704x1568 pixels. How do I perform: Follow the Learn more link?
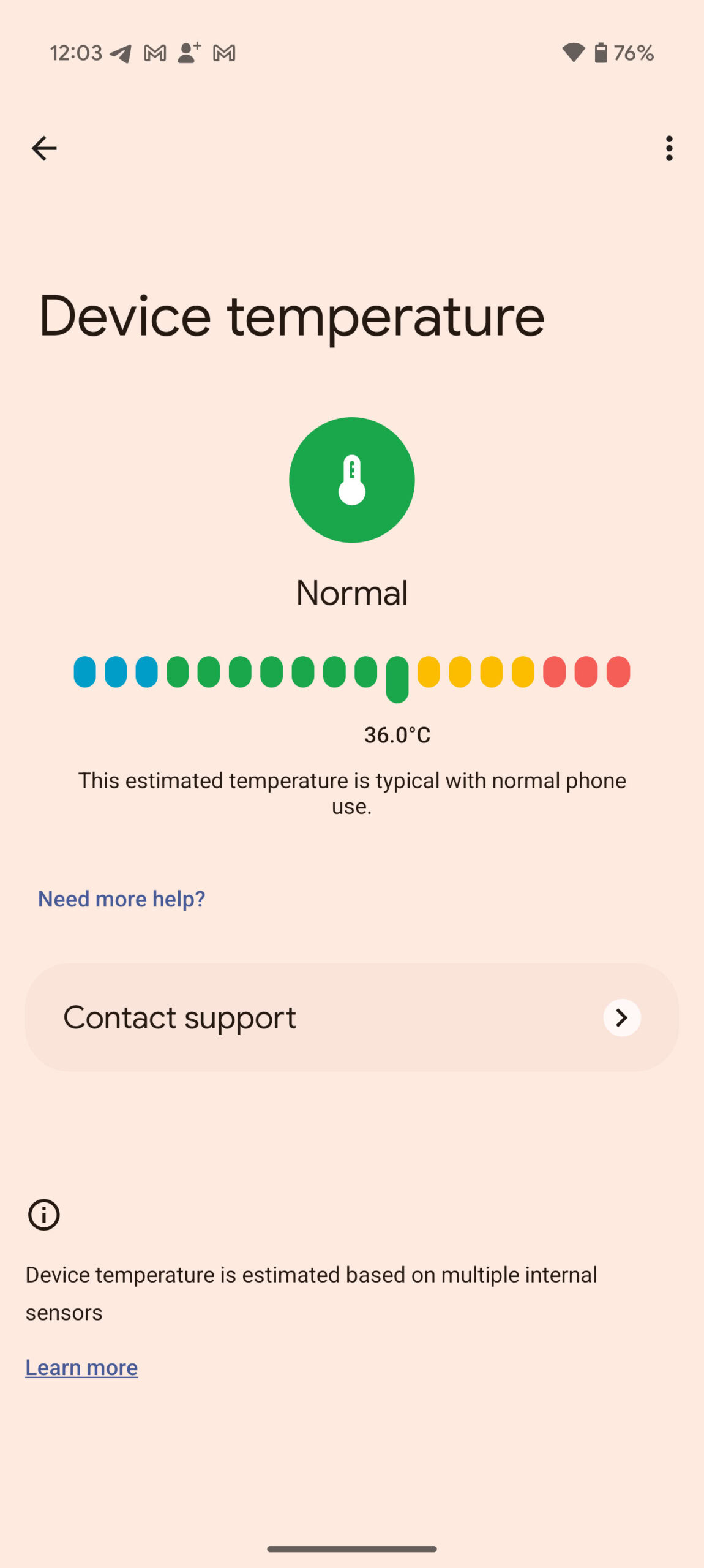pos(81,1368)
